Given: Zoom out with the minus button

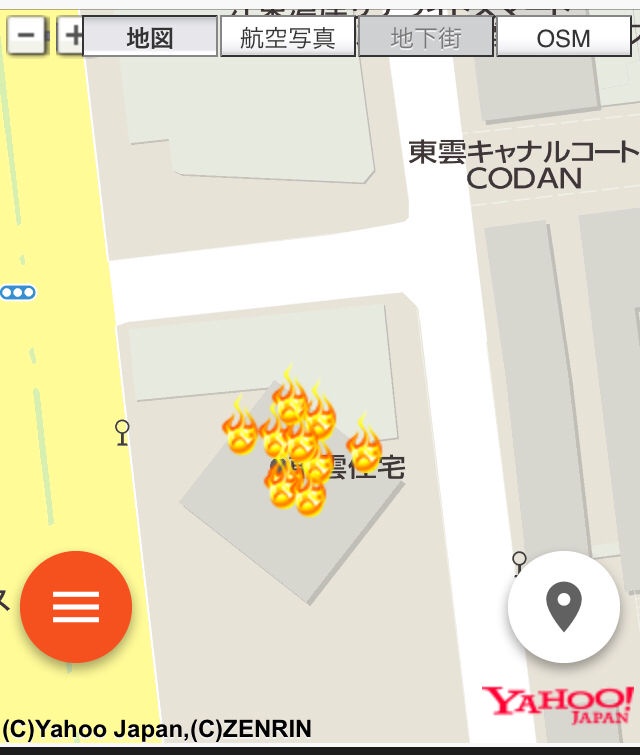Looking at the screenshot, I should (x=27, y=37).
